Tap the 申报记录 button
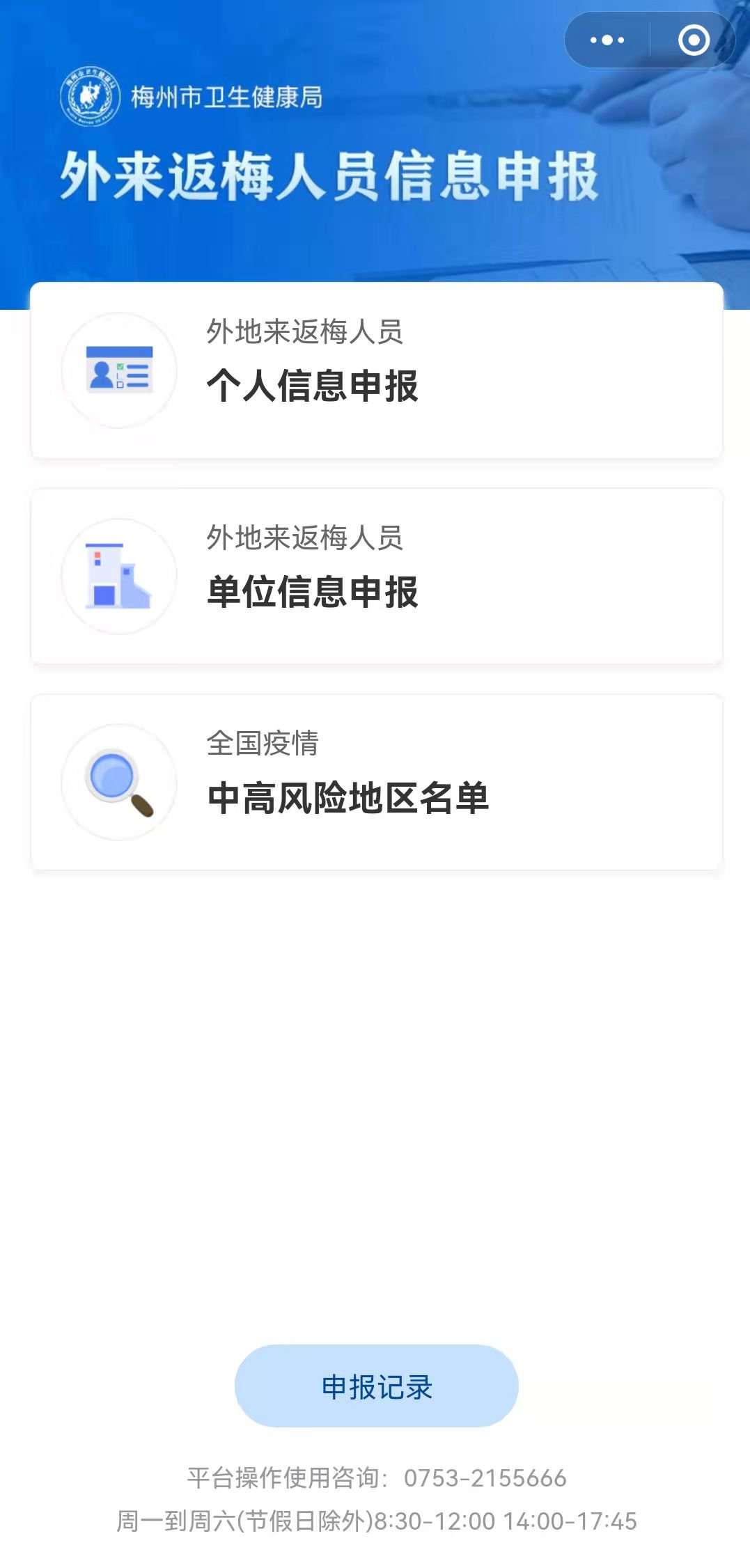Viewport: 750px width, 1568px height. [x=376, y=1386]
